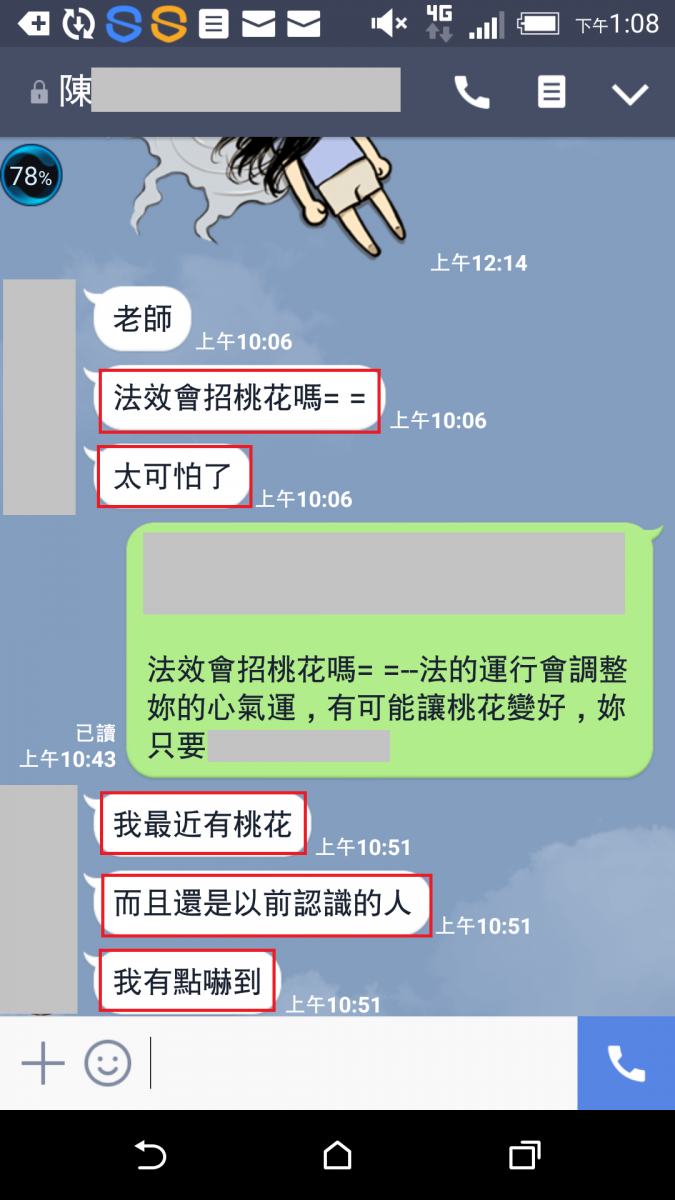Open the emoji sticker picker
675x1200 pixels.
click(x=107, y=1063)
